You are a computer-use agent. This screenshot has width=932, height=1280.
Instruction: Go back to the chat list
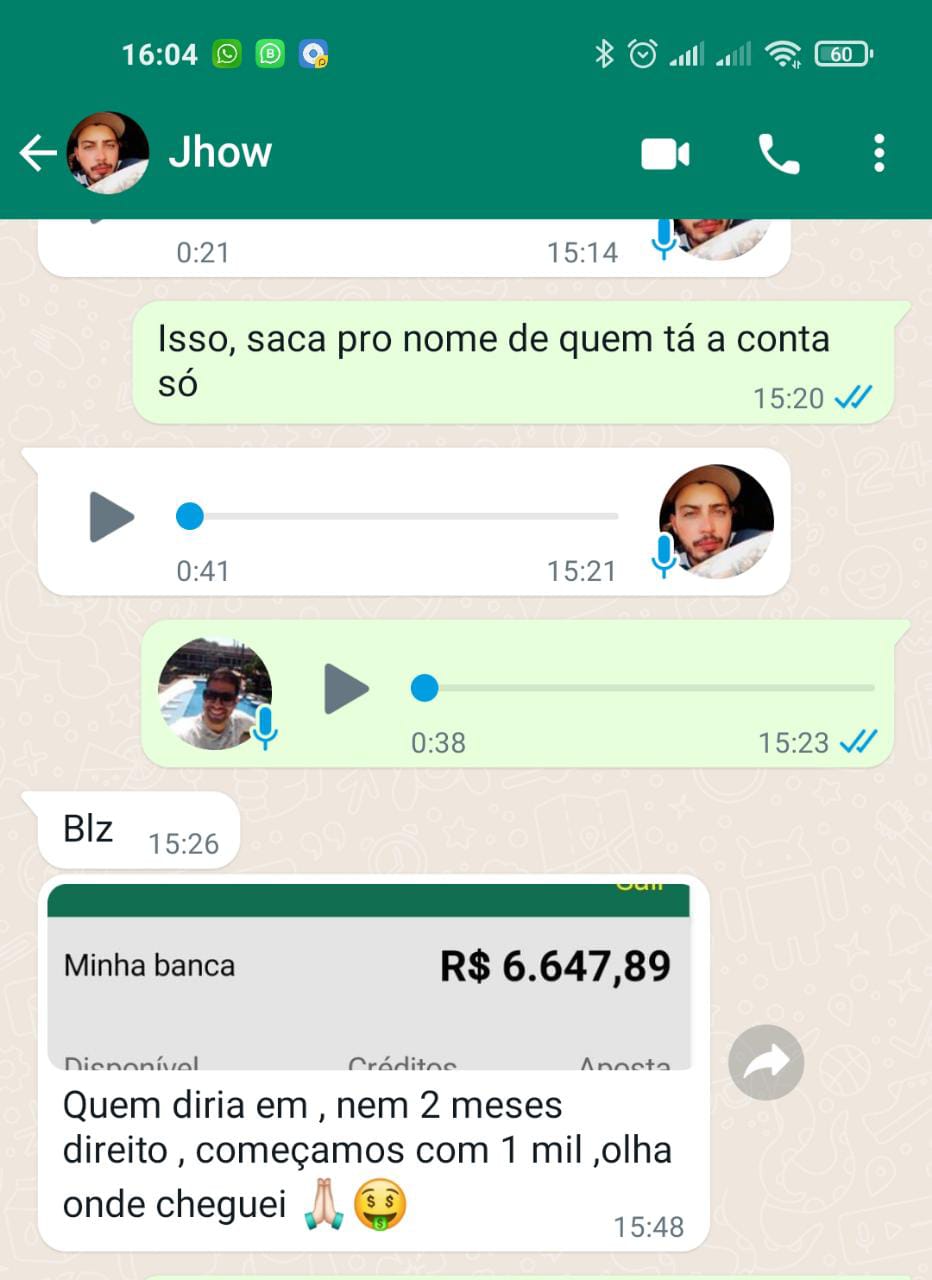(38, 154)
